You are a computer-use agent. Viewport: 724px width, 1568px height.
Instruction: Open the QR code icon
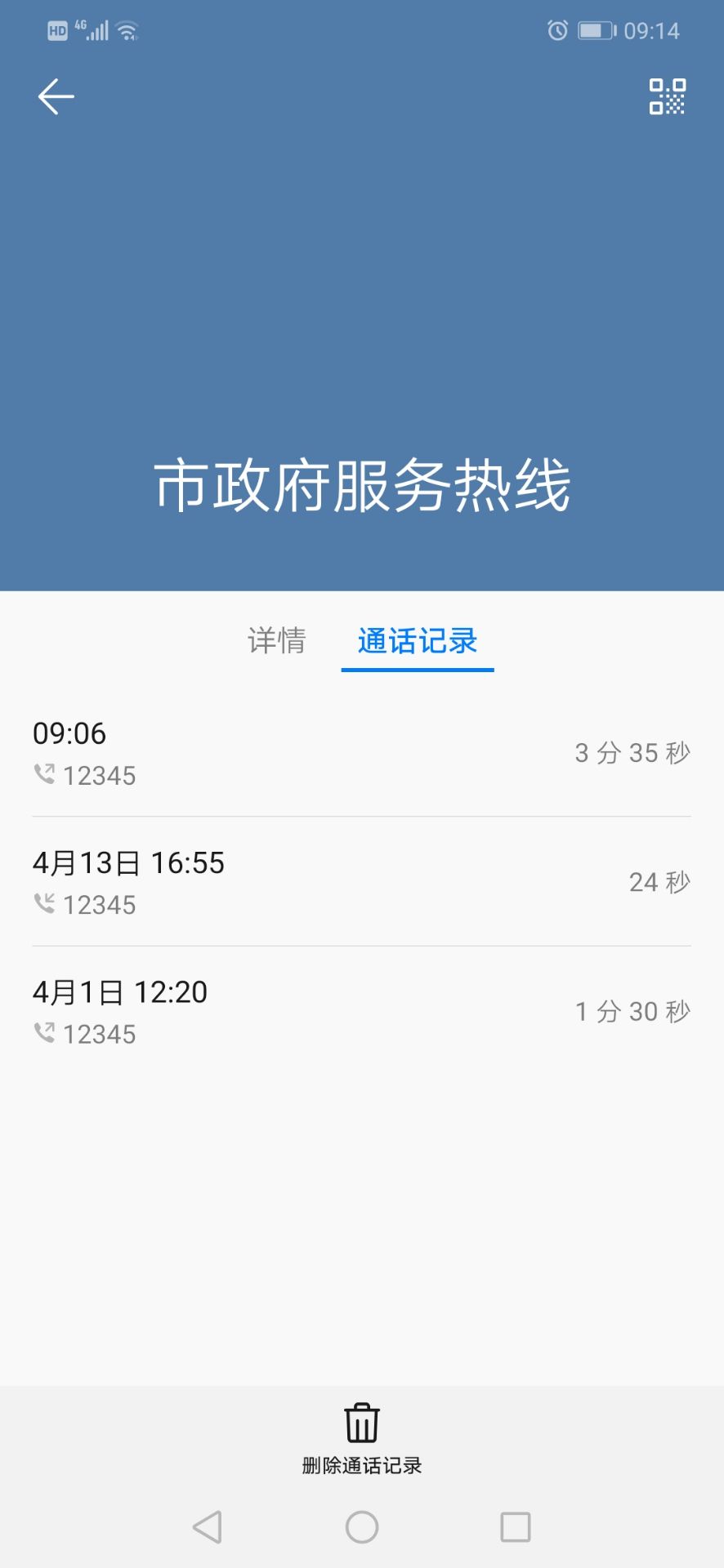pos(667,97)
